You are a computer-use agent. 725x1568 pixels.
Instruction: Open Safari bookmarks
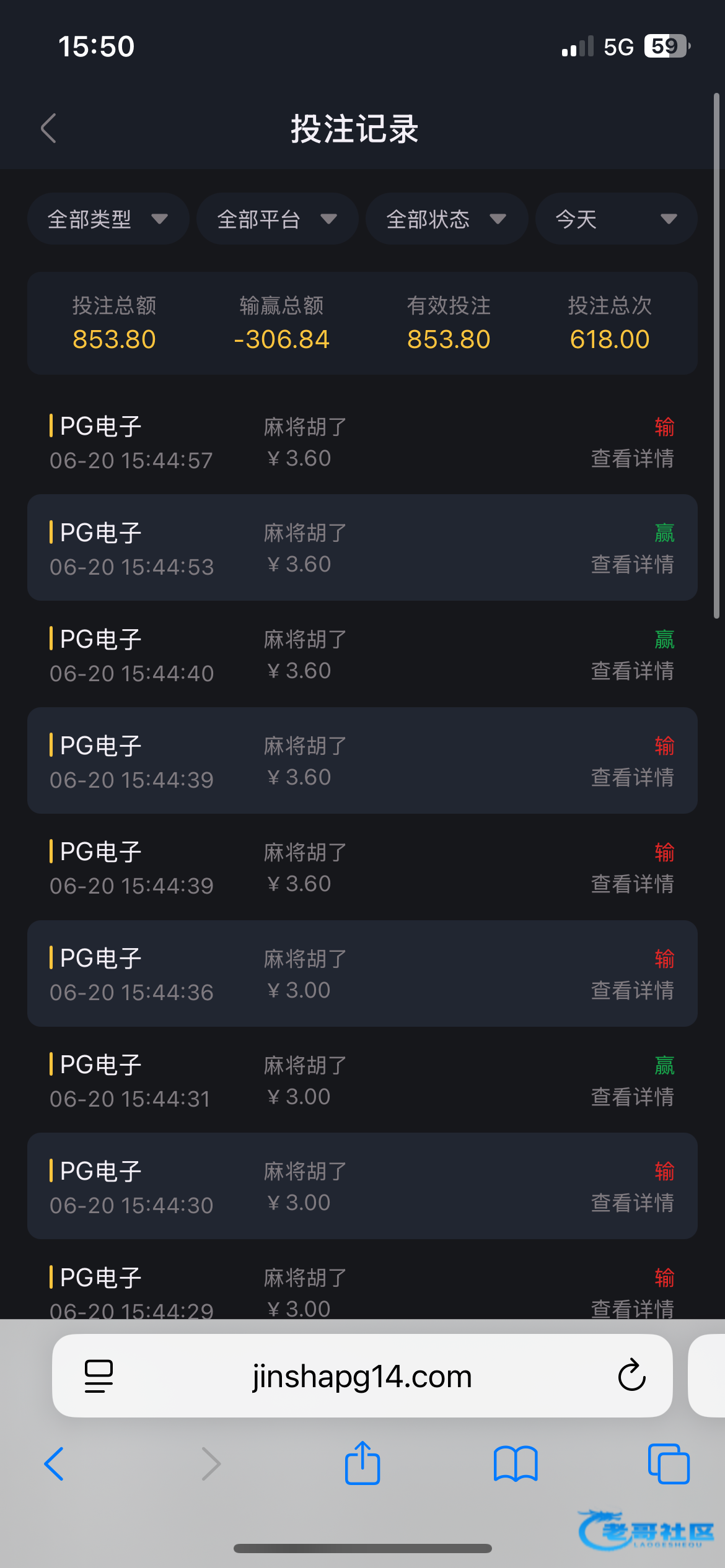coord(516,1464)
